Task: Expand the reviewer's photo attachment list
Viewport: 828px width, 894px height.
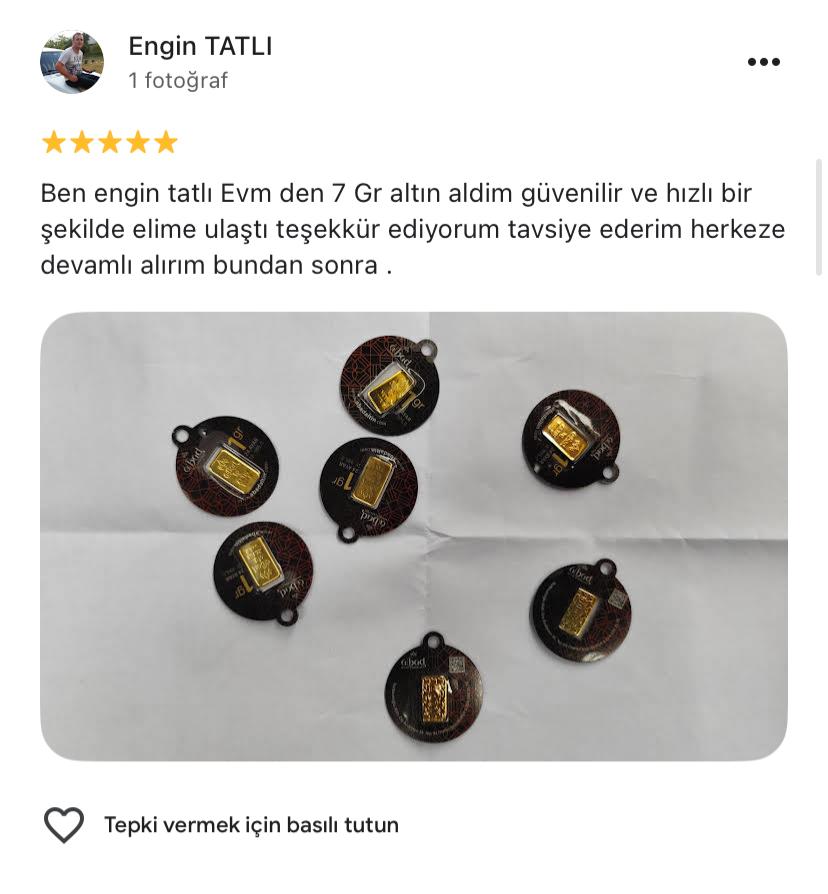Action: (178, 82)
